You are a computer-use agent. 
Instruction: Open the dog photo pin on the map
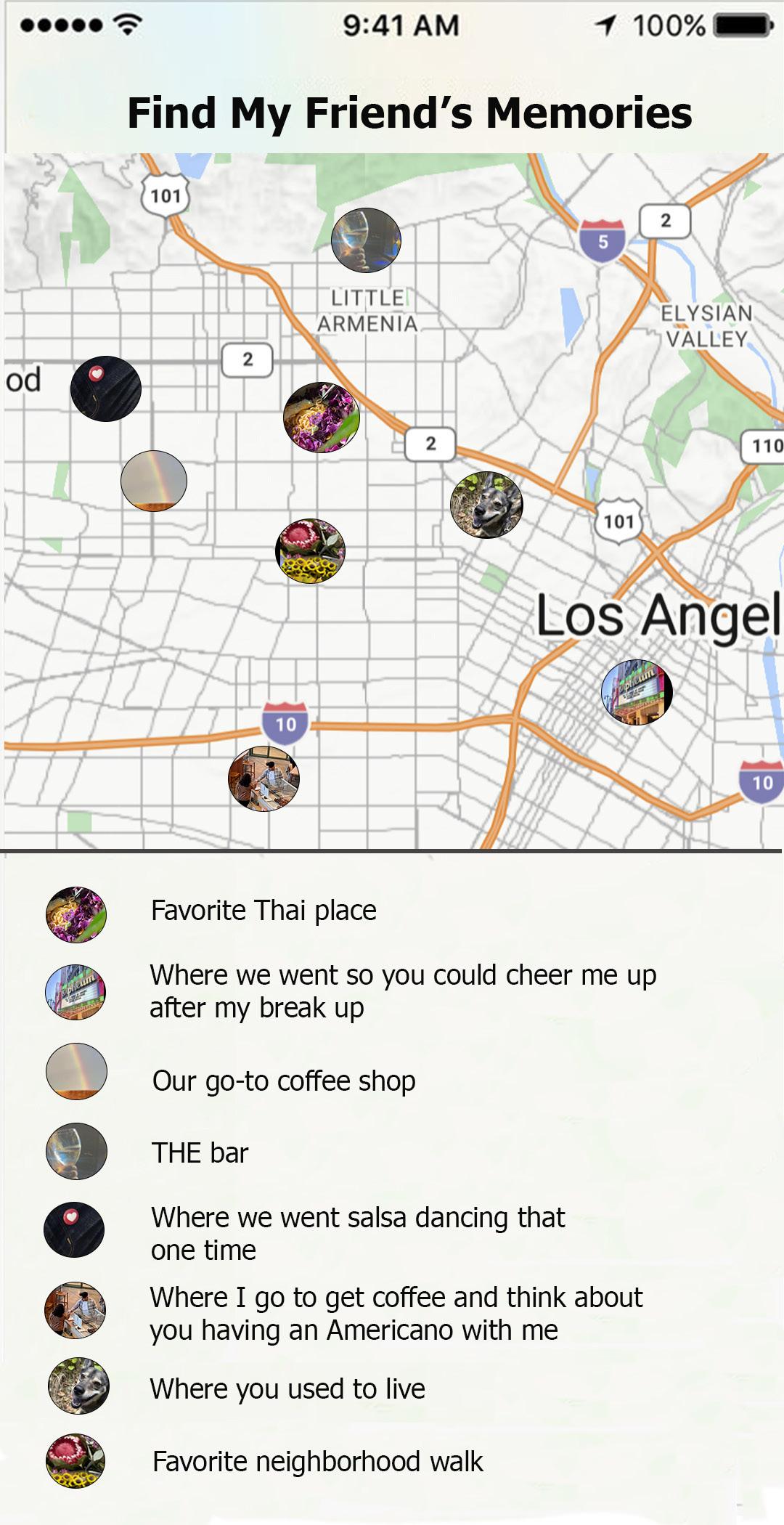486,505
